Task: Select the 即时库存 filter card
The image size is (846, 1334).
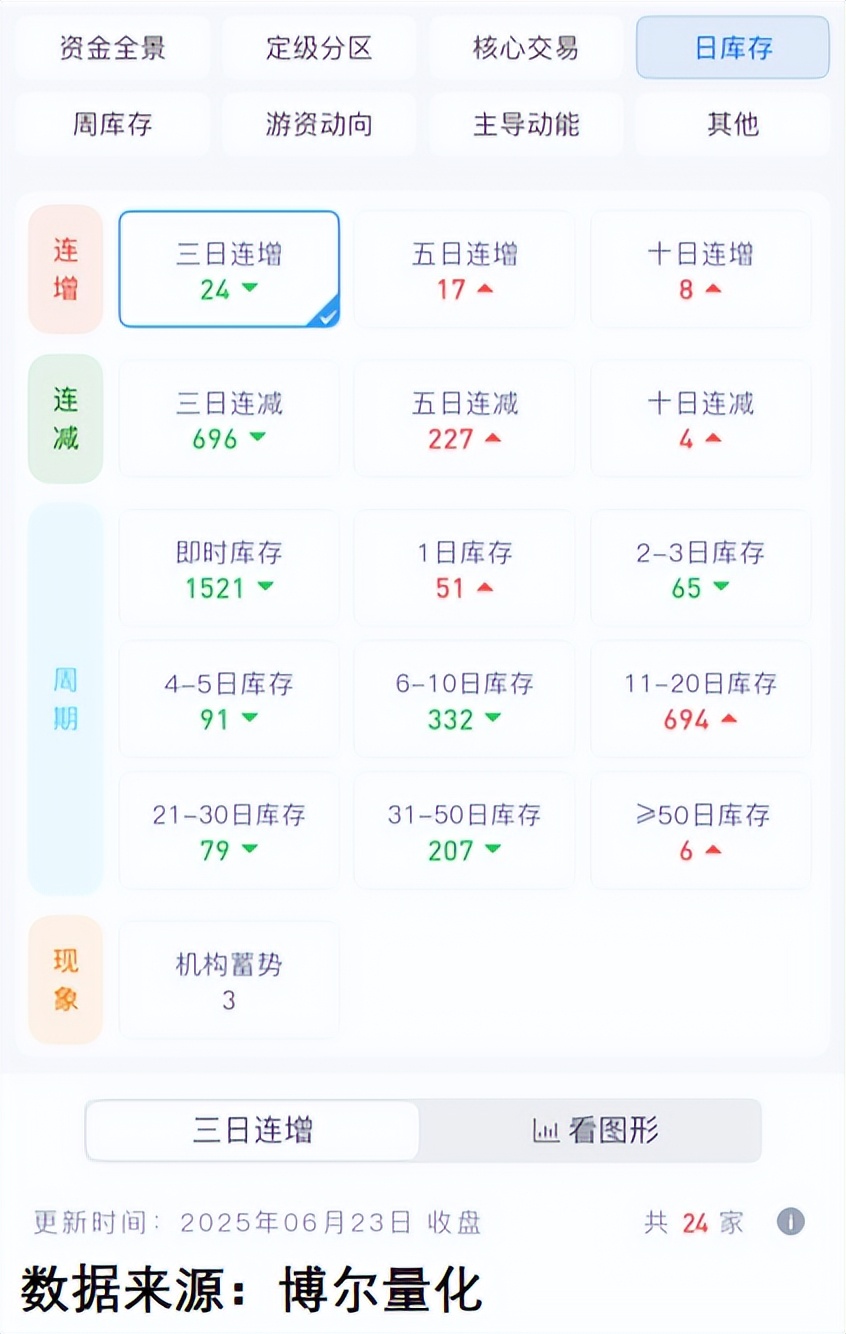Action: [x=229, y=568]
